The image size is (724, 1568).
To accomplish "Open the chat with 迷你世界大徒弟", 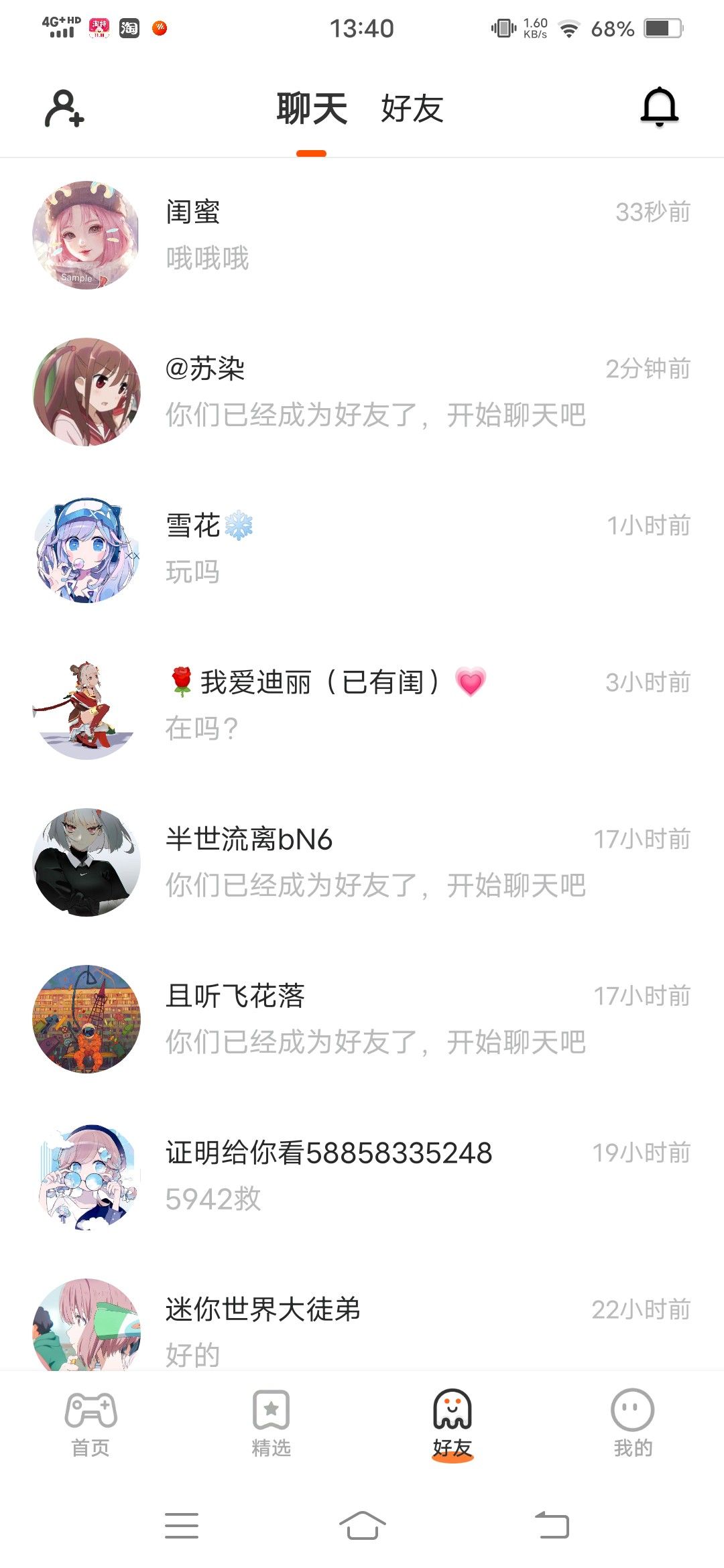I will click(362, 1327).
